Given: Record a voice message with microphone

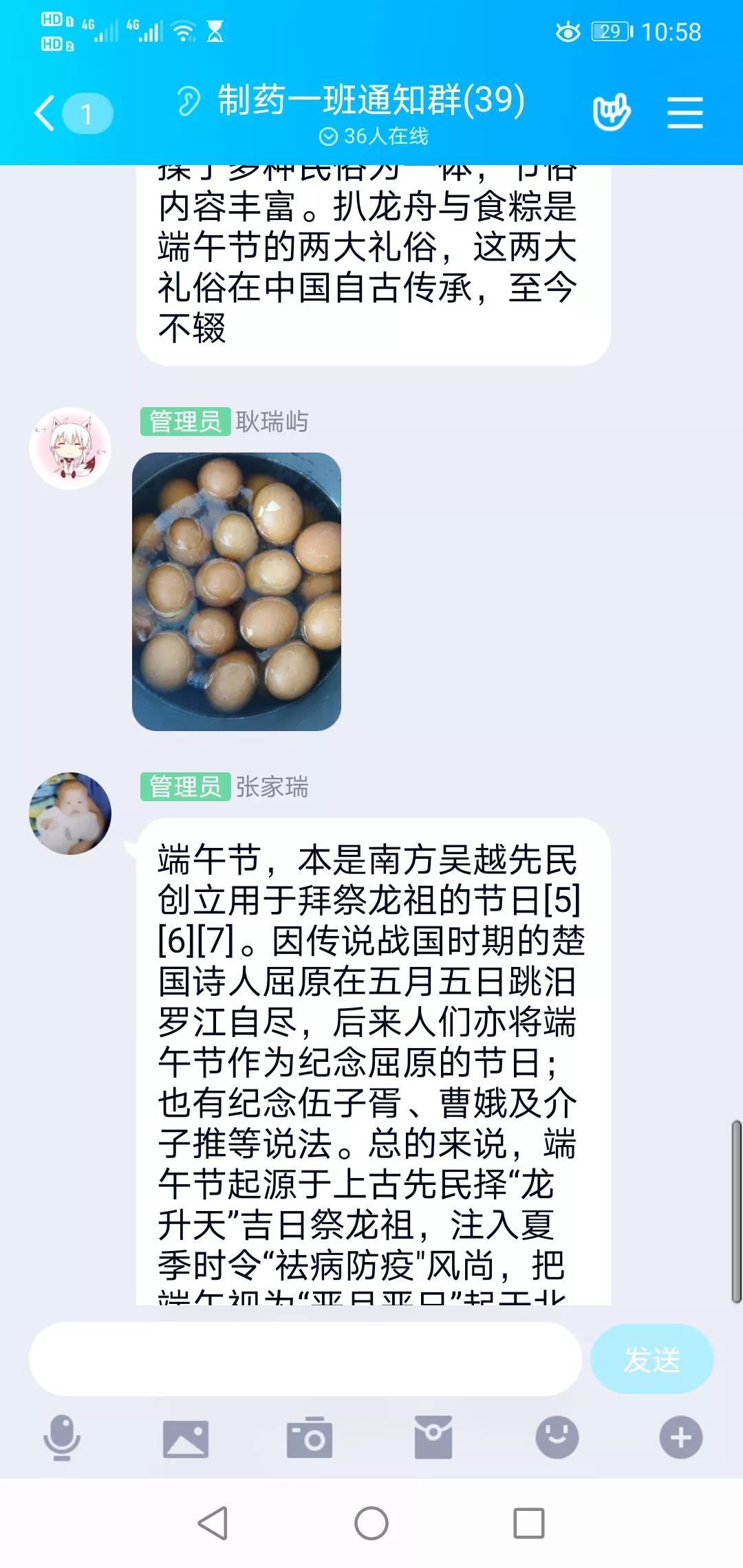Looking at the screenshot, I should pos(62,1437).
